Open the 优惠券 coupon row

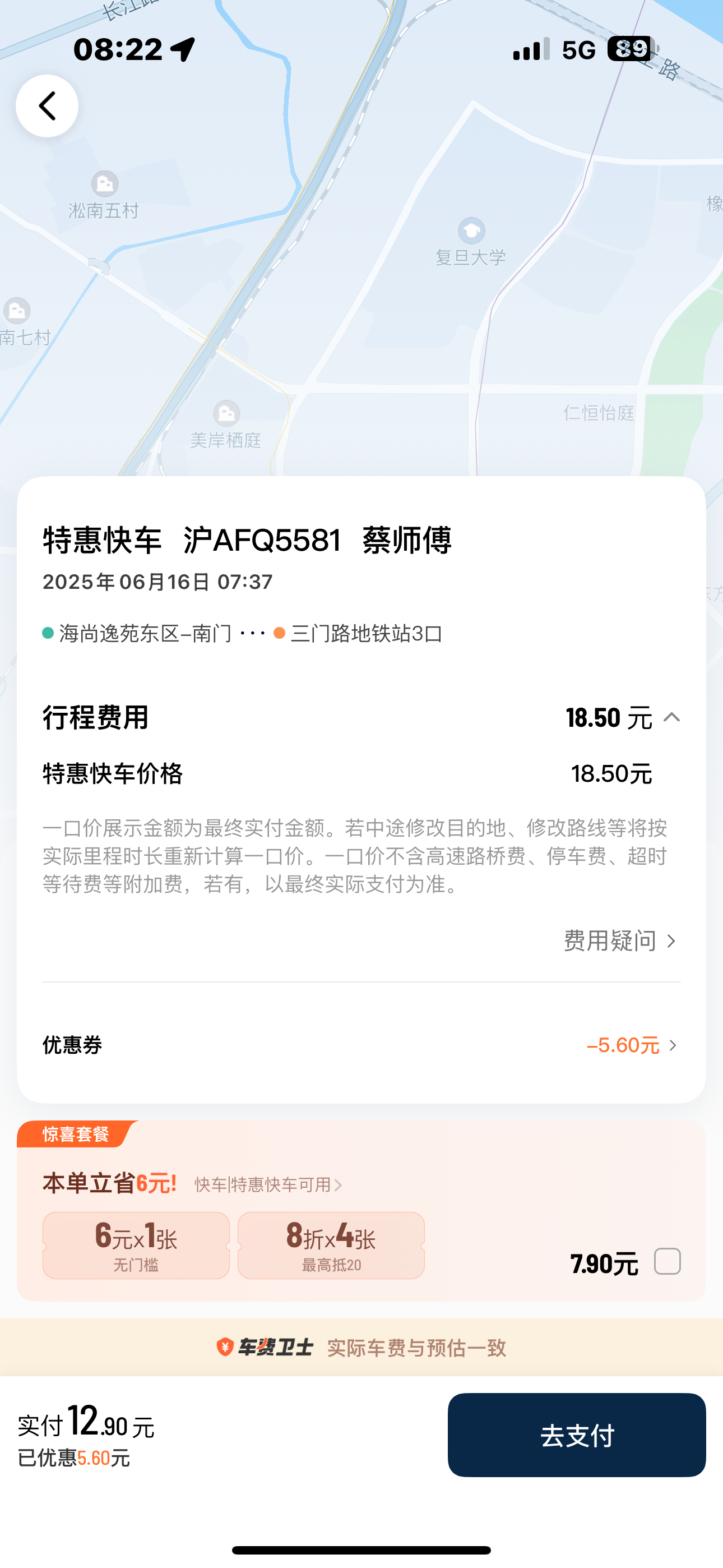[632, 1045]
